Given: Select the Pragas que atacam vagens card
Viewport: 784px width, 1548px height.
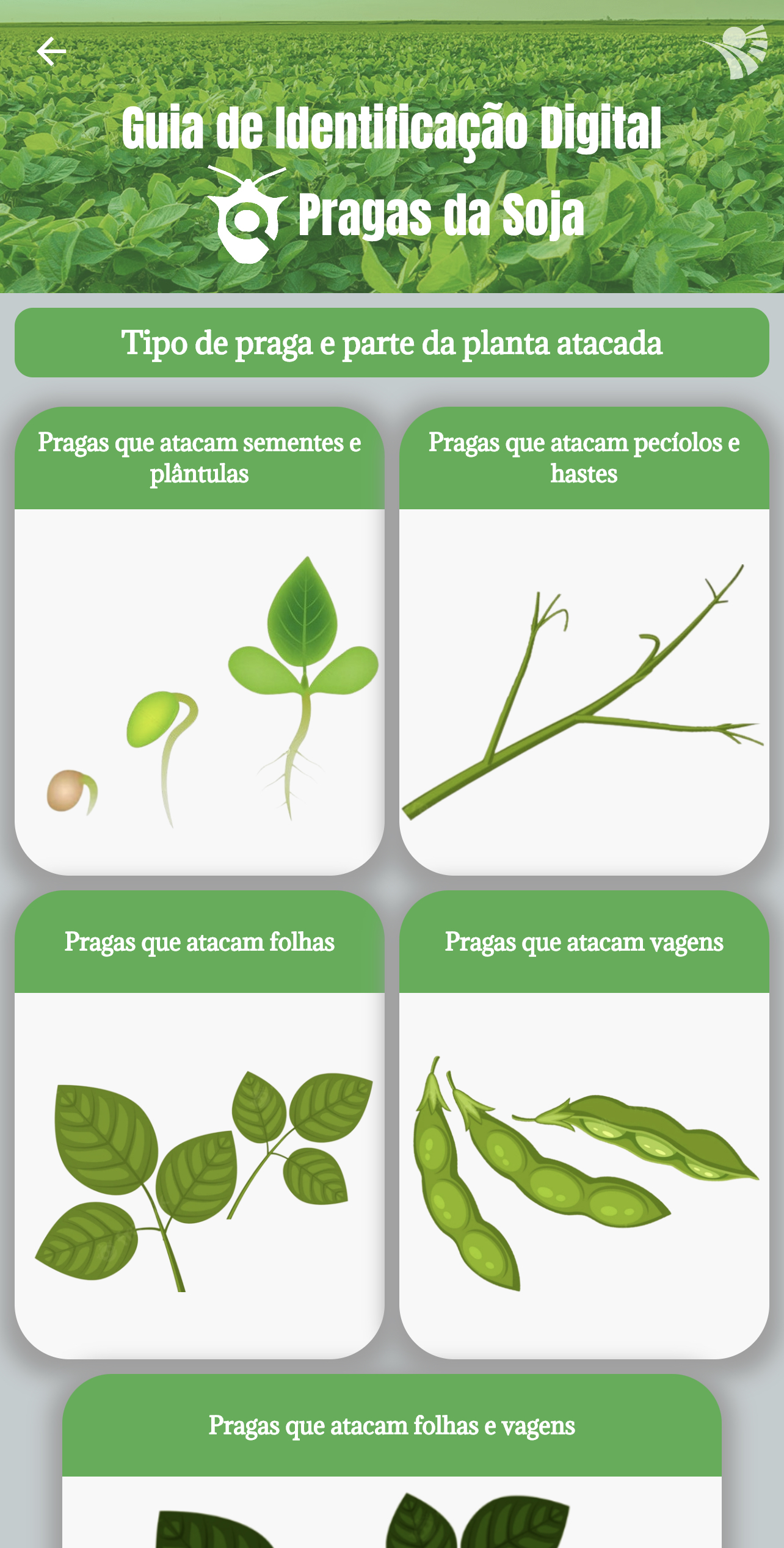Looking at the screenshot, I should (584, 1124).
